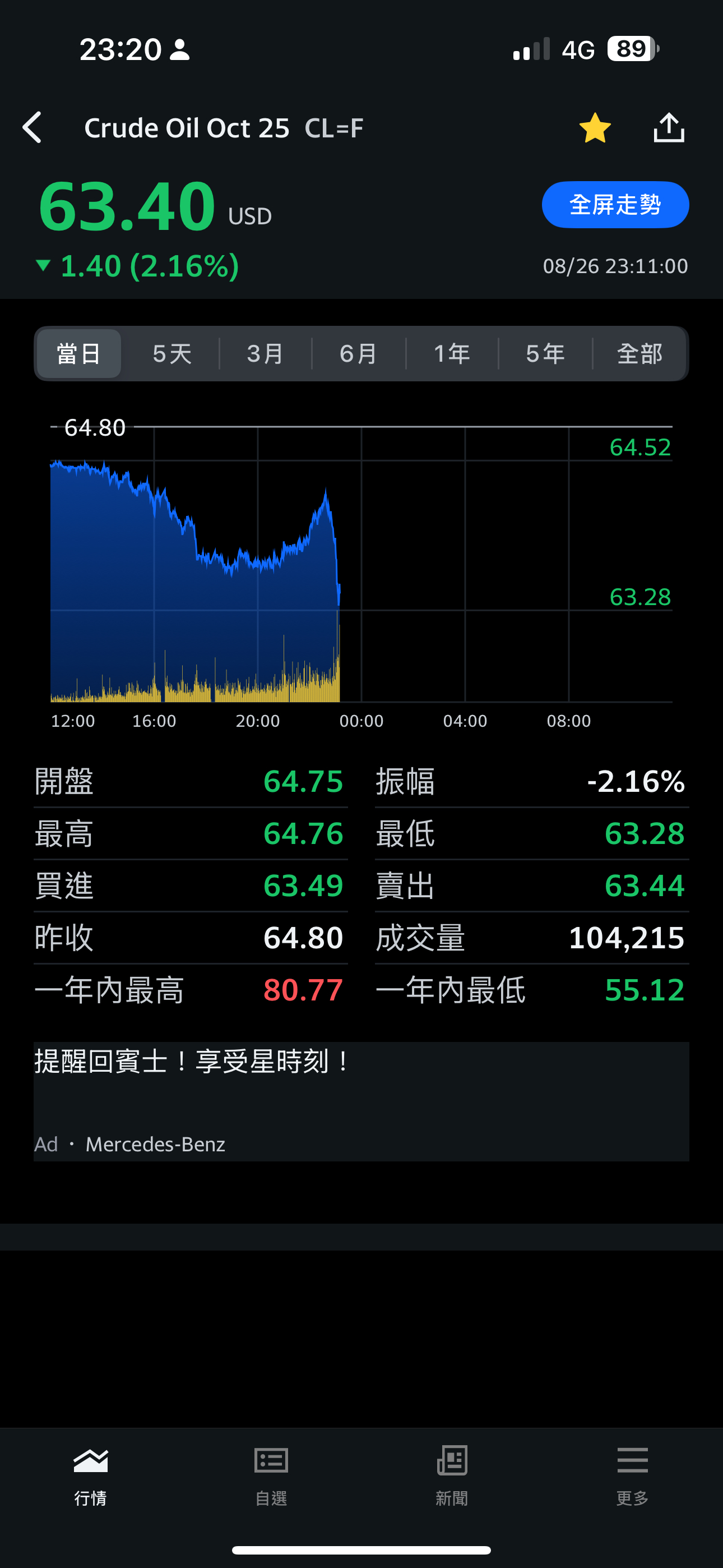The image size is (723, 1568).
Task: Remove Crude Oil from favorites star
Action: coord(595,128)
